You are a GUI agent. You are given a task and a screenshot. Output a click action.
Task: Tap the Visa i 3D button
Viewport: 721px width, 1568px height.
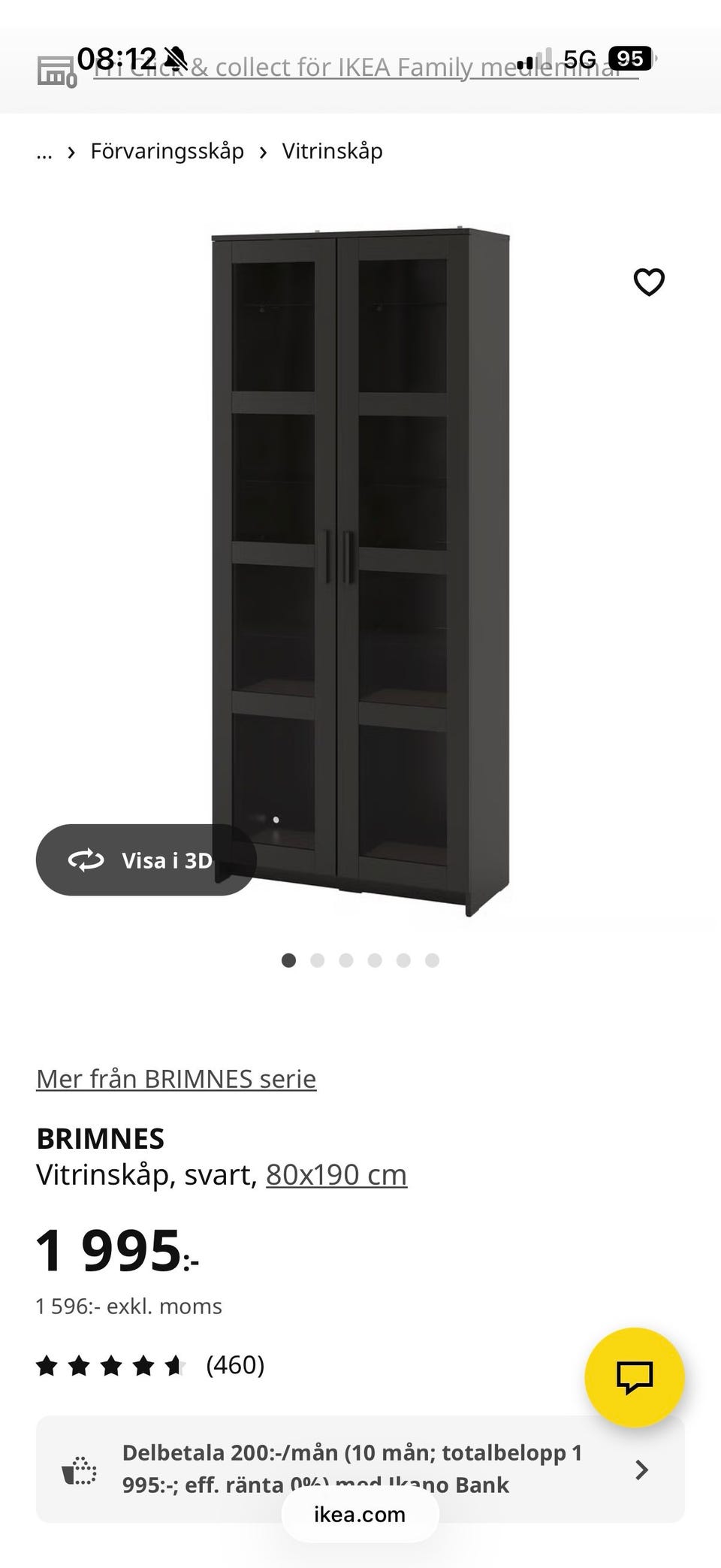[146, 860]
